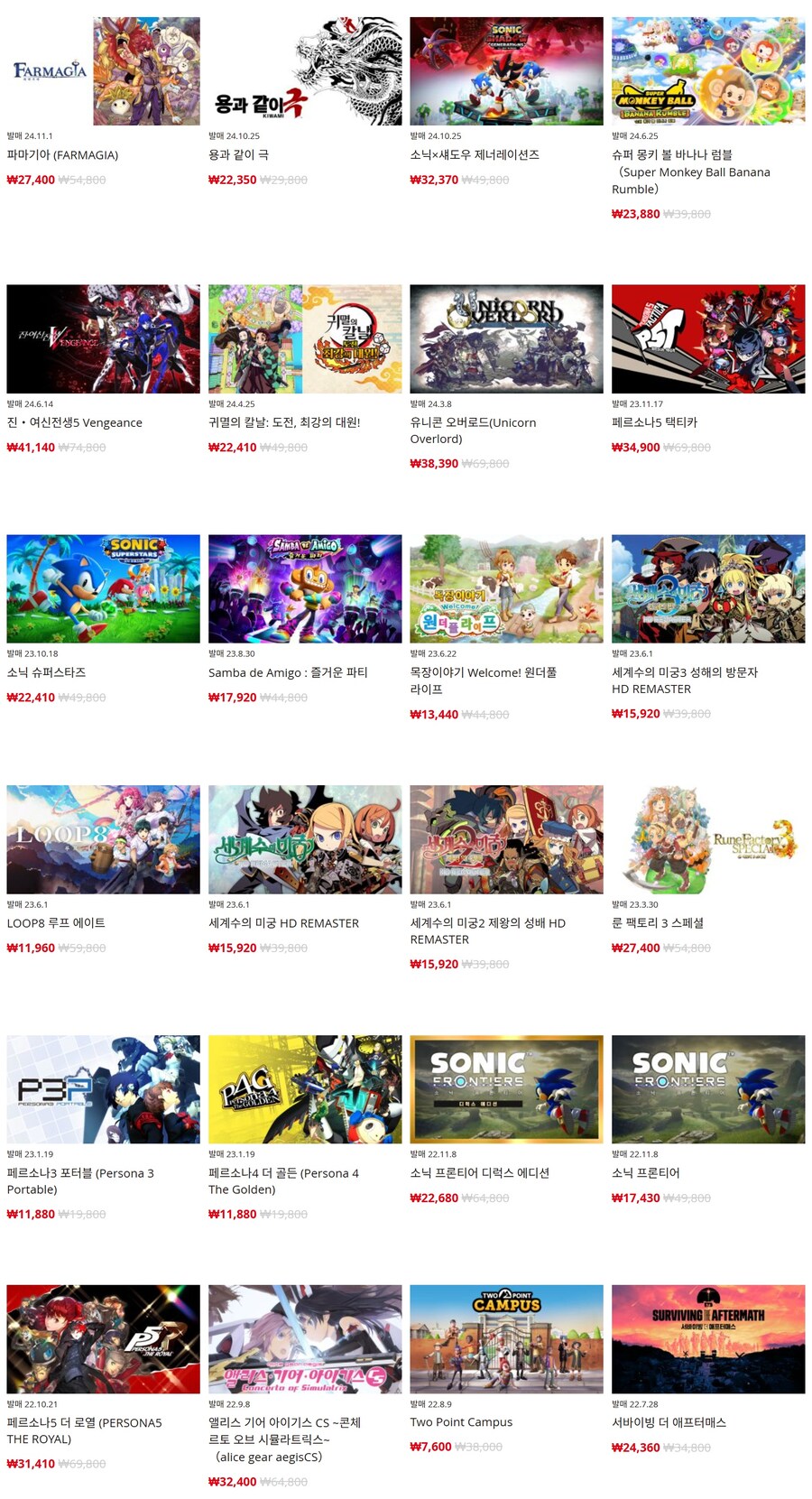This screenshot has height=1499, width=812.
Task: Open Persona 4 The Golden listing
Action: 305,1089
